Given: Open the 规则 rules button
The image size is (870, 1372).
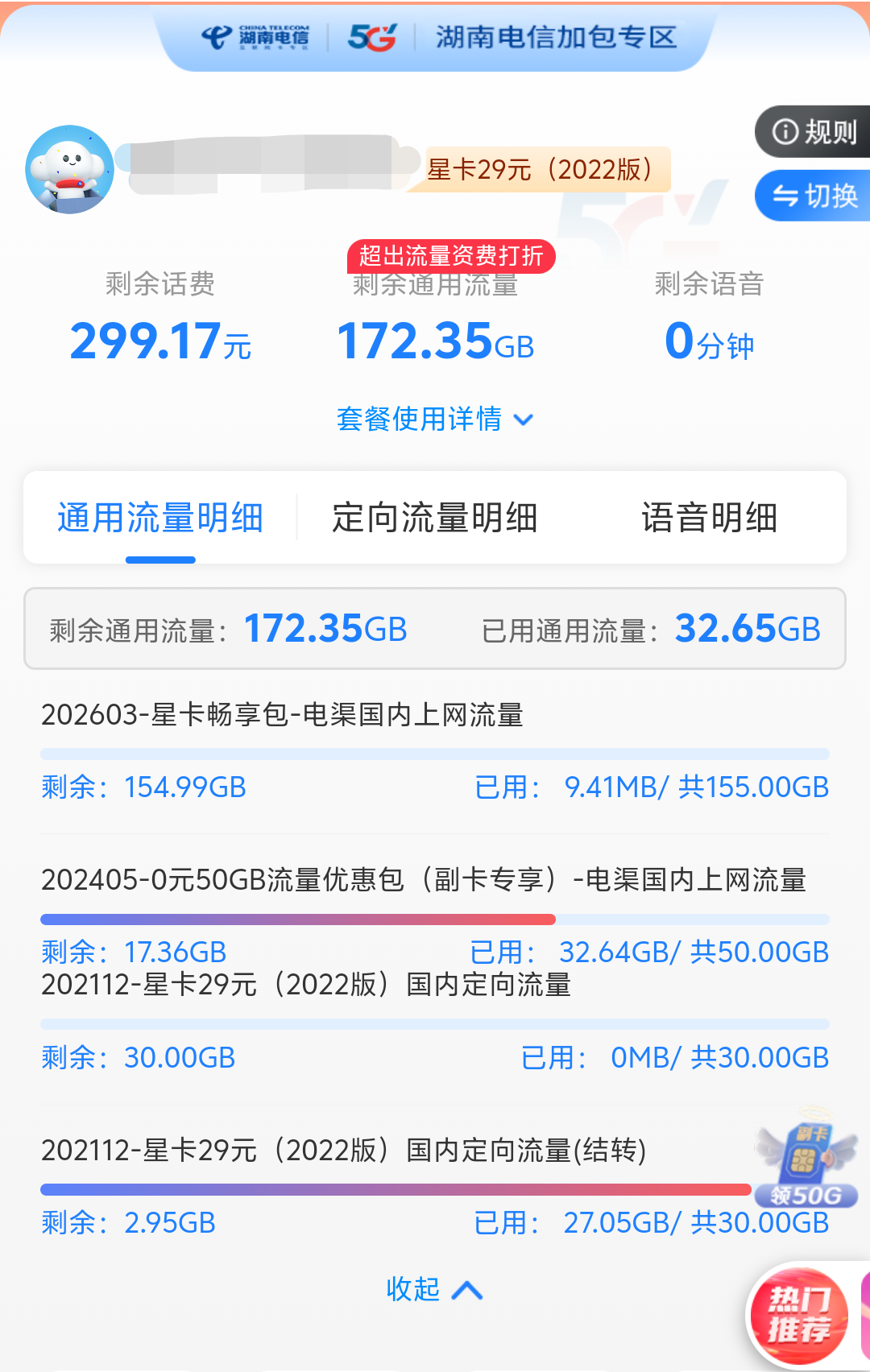Looking at the screenshot, I should coord(814,131).
